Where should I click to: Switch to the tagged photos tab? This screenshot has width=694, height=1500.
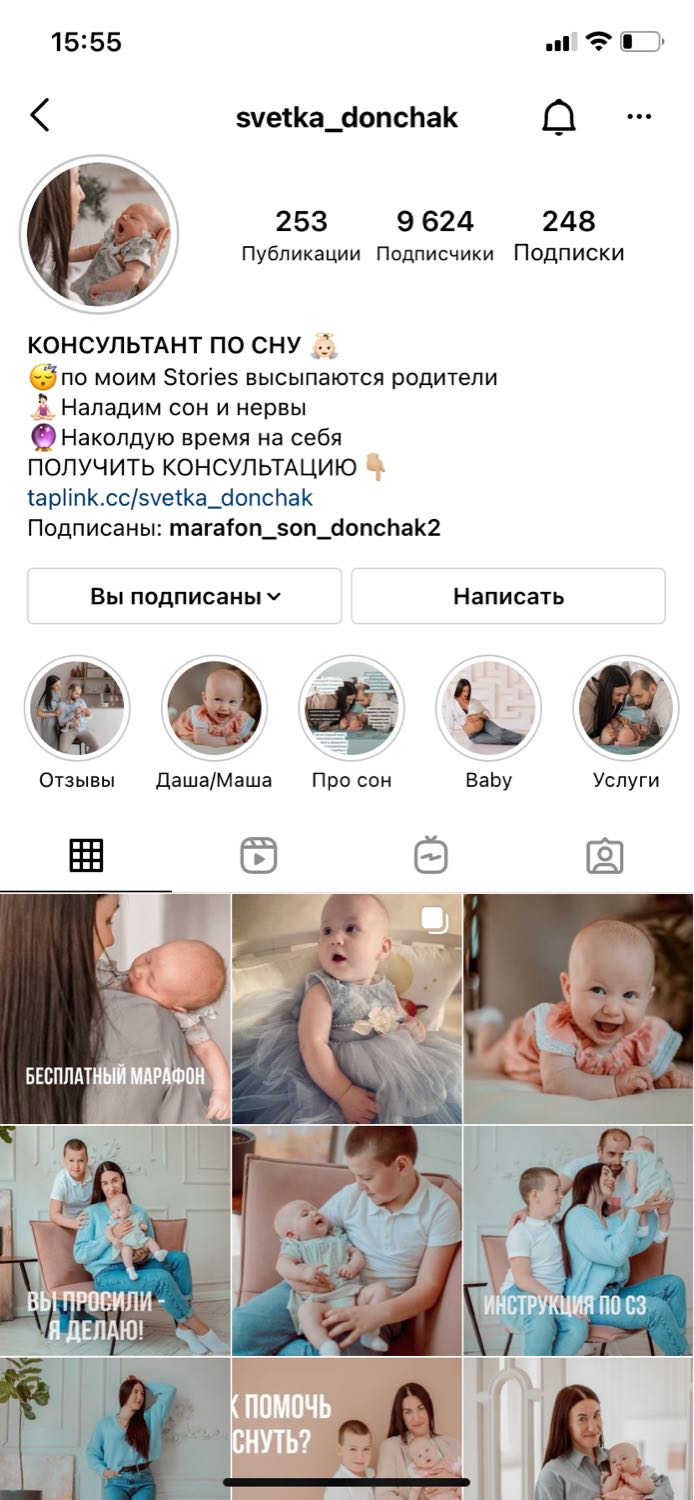point(605,856)
